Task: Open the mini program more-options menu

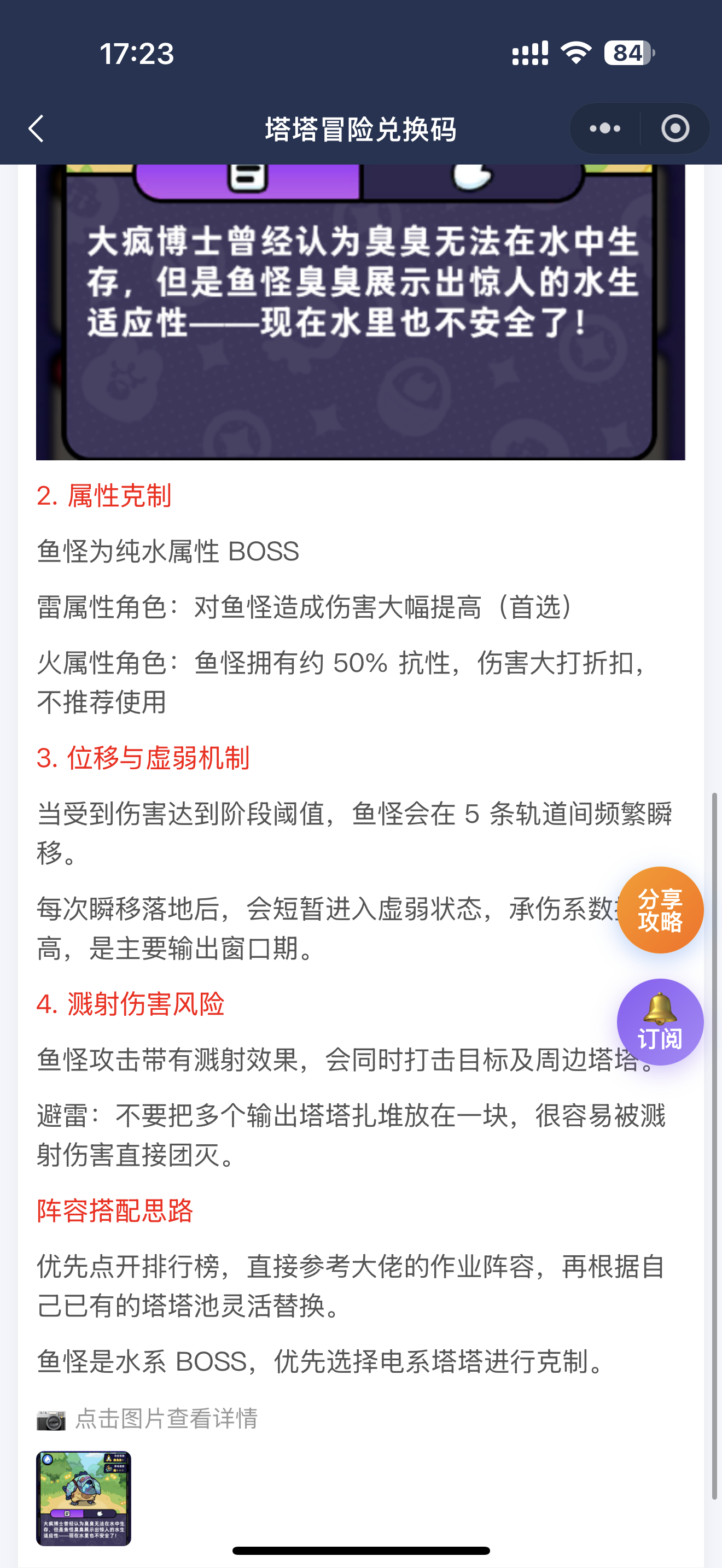Action: pyautogui.click(x=604, y=128)
